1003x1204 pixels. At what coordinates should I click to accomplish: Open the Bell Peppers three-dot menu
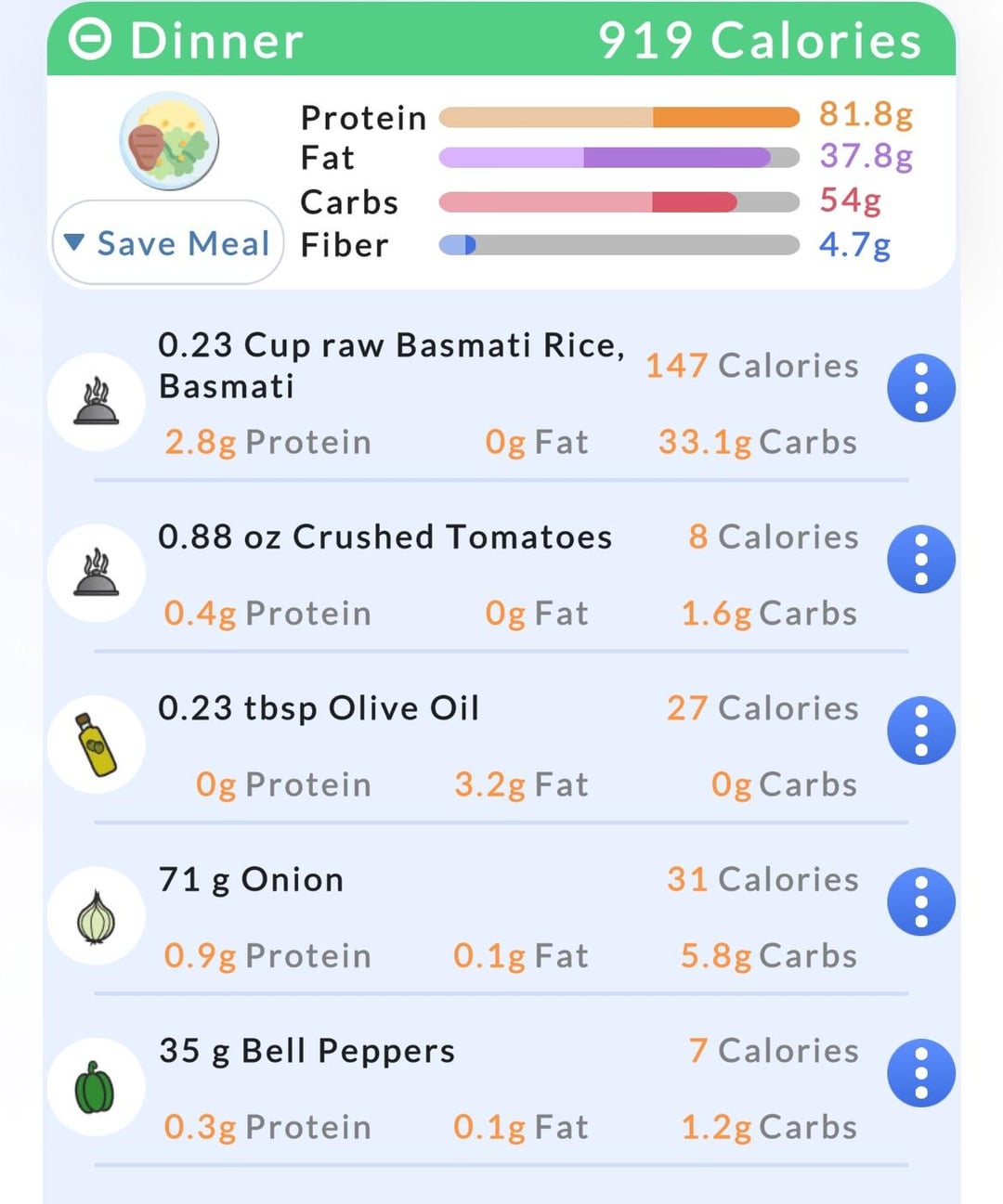coord(920,1074)
